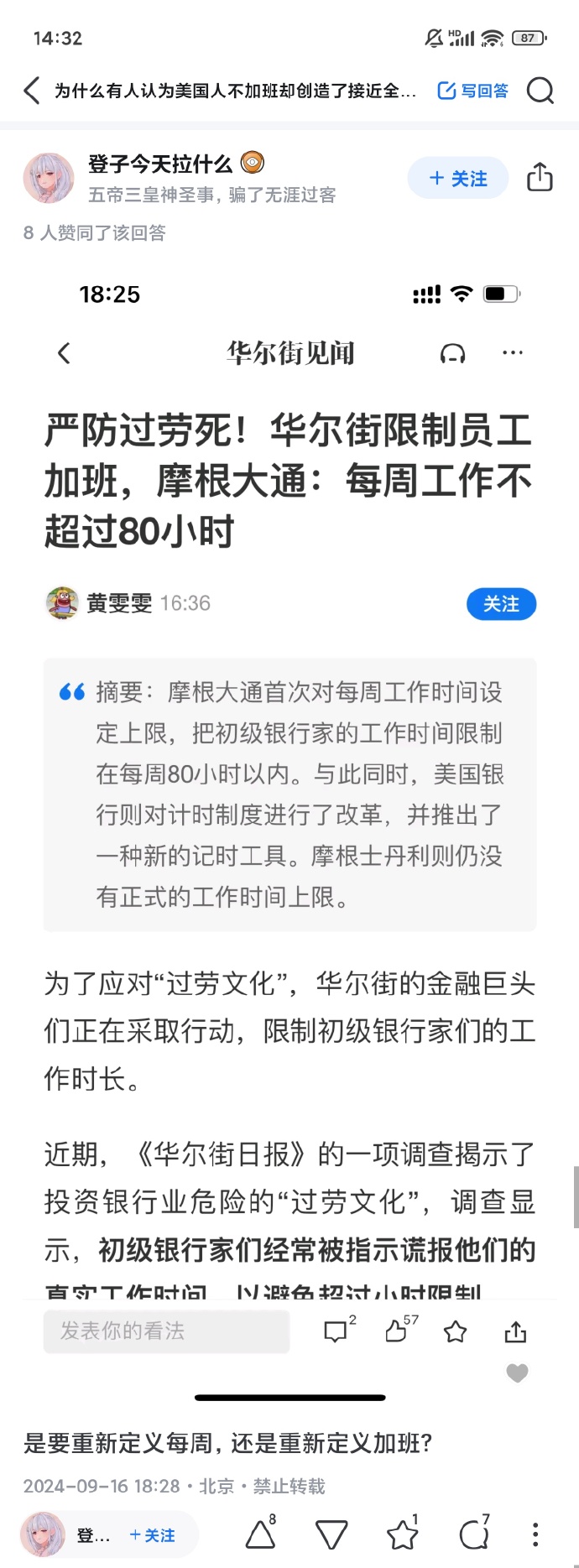Share this answer via the top share icon

pyautogui.click(x=540, y=178)
